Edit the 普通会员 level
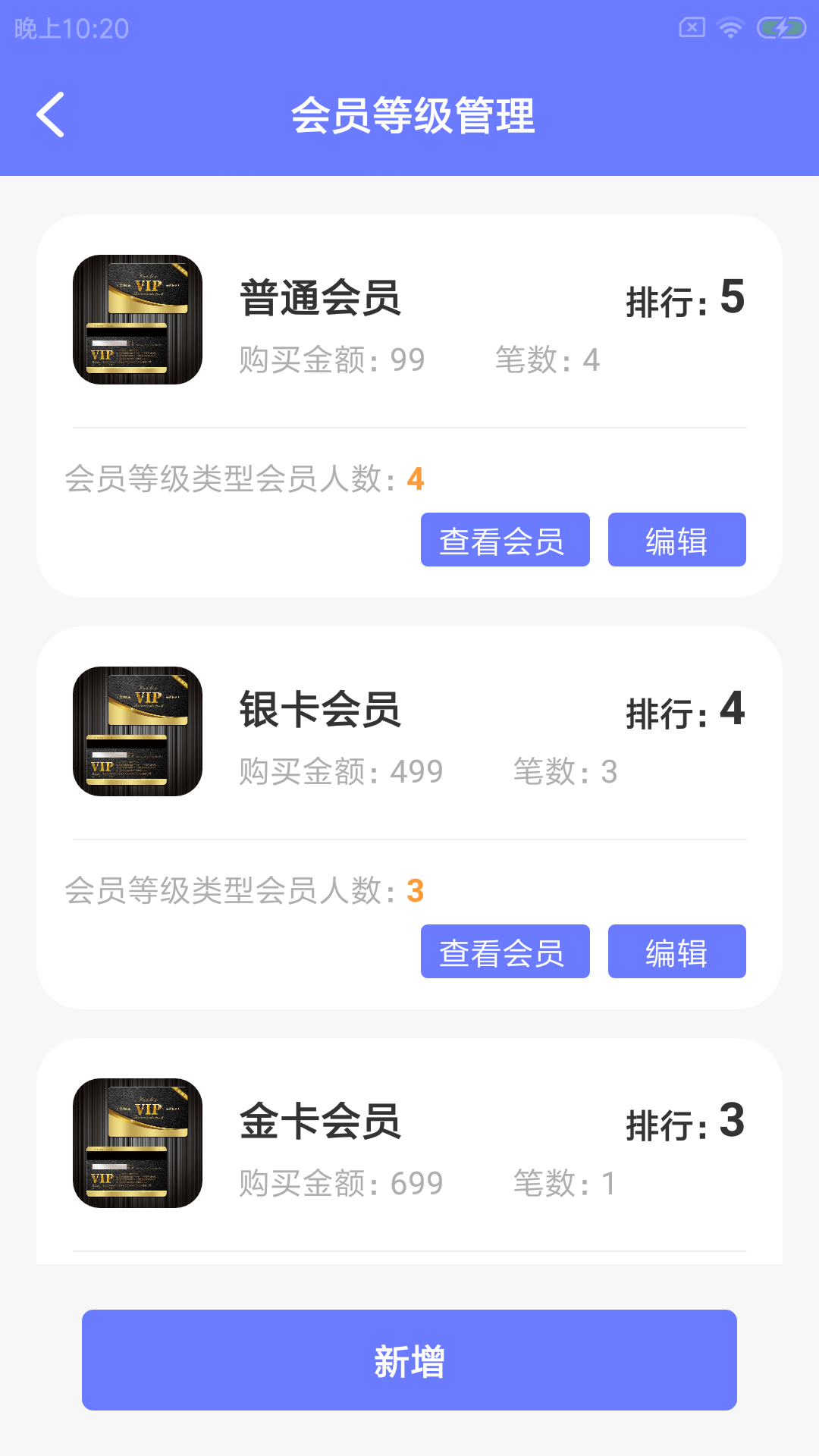The height and width of the screenshot is (1456, 819). coord(676,540)
